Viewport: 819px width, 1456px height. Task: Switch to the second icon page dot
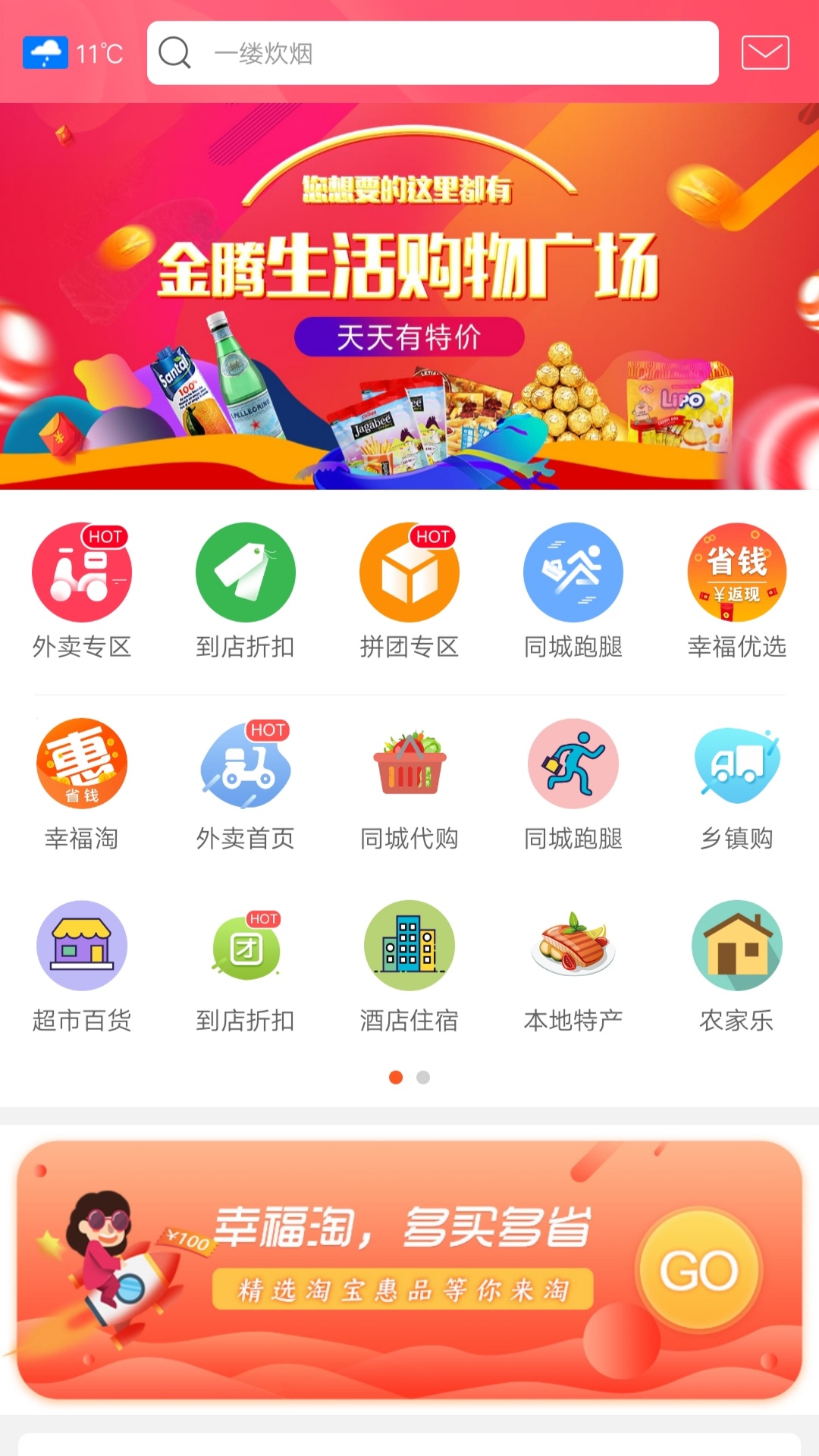[423, 1076]
